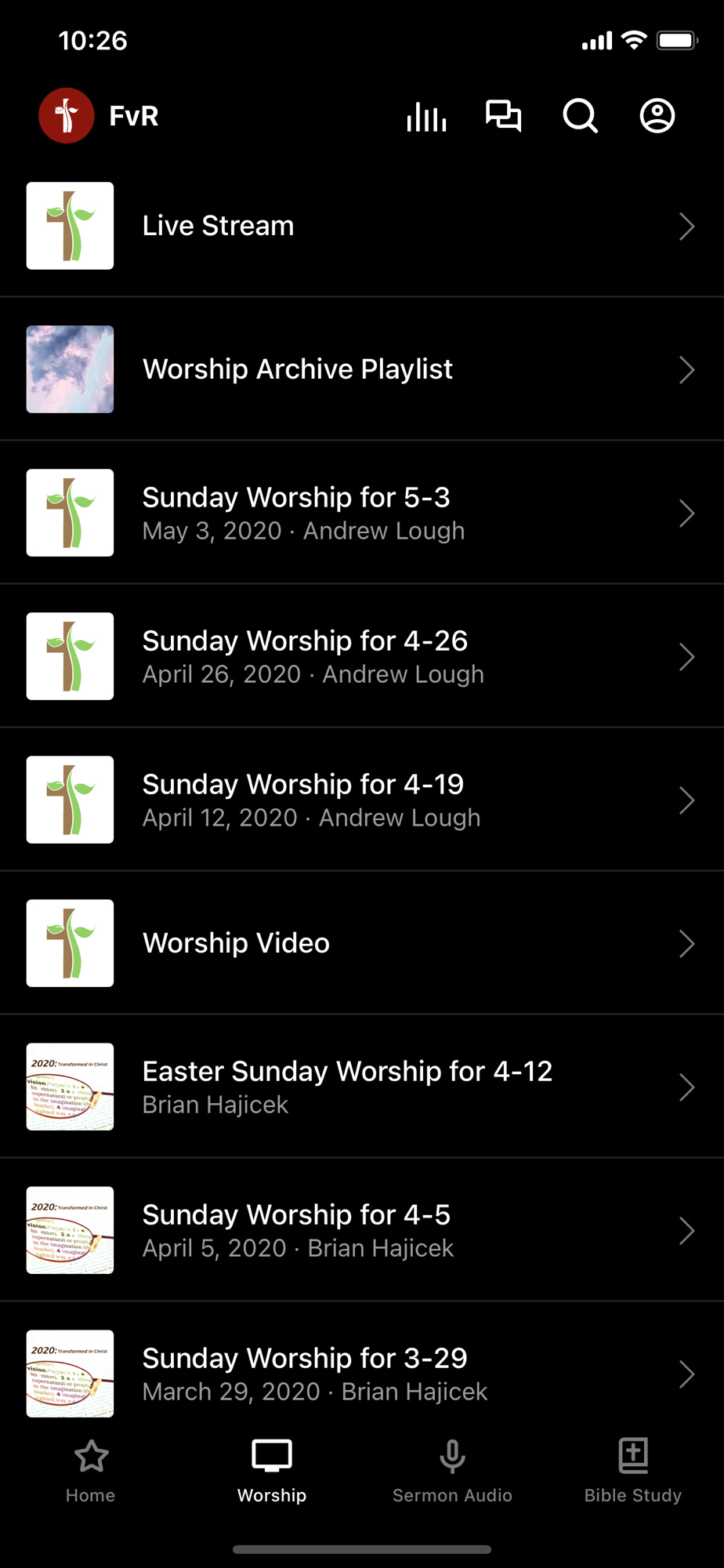Open the chat messages icon
Viewport: 724px width, 1568px height.
pos(503,116)
